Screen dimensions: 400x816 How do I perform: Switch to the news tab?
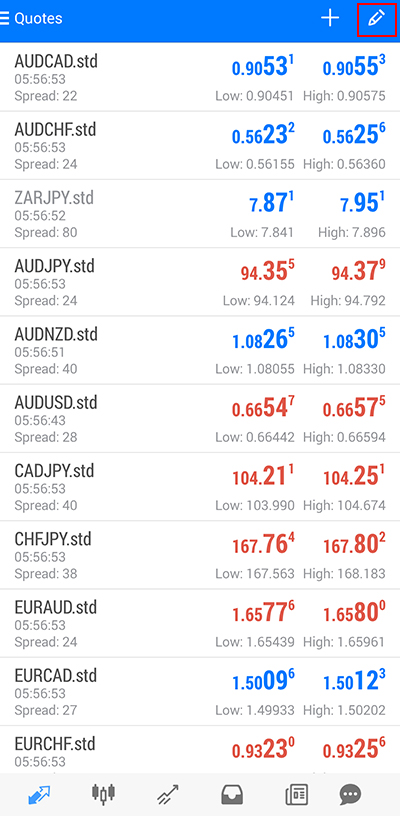[x=296, y=795]
